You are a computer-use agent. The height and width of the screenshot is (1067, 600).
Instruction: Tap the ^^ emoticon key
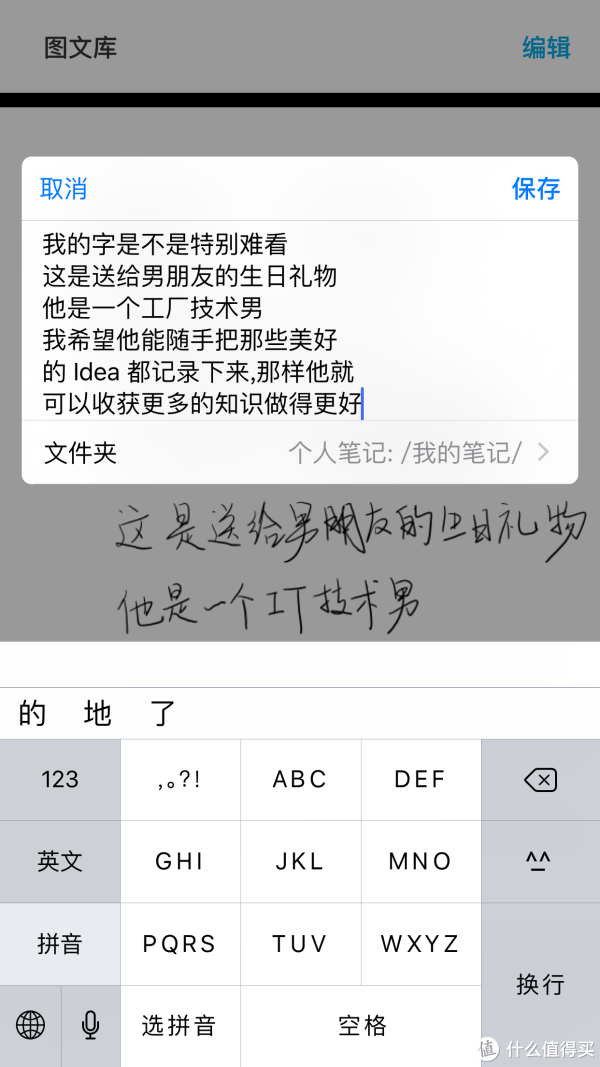tap(541, 861)
